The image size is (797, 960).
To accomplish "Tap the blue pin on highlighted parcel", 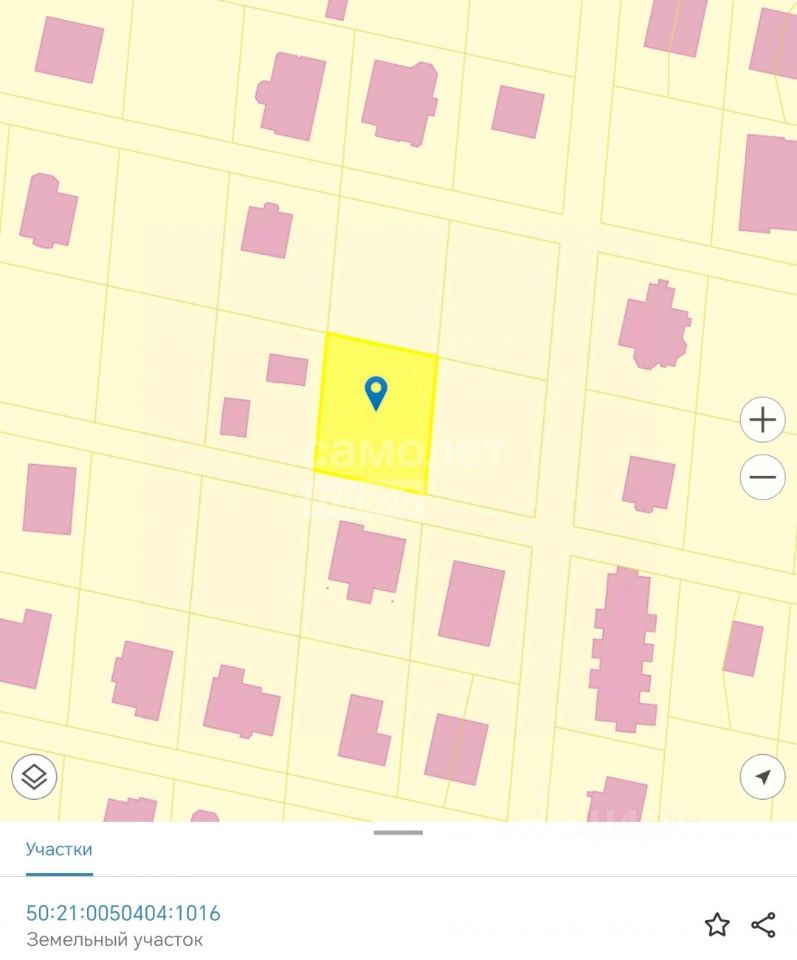I will (376, 392).
